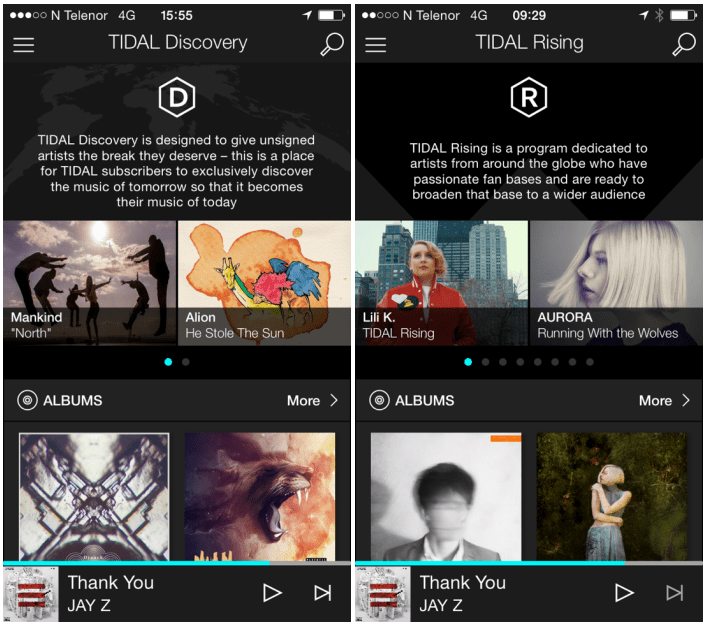Select second carousel page dot on Discovery

point(186,362)
